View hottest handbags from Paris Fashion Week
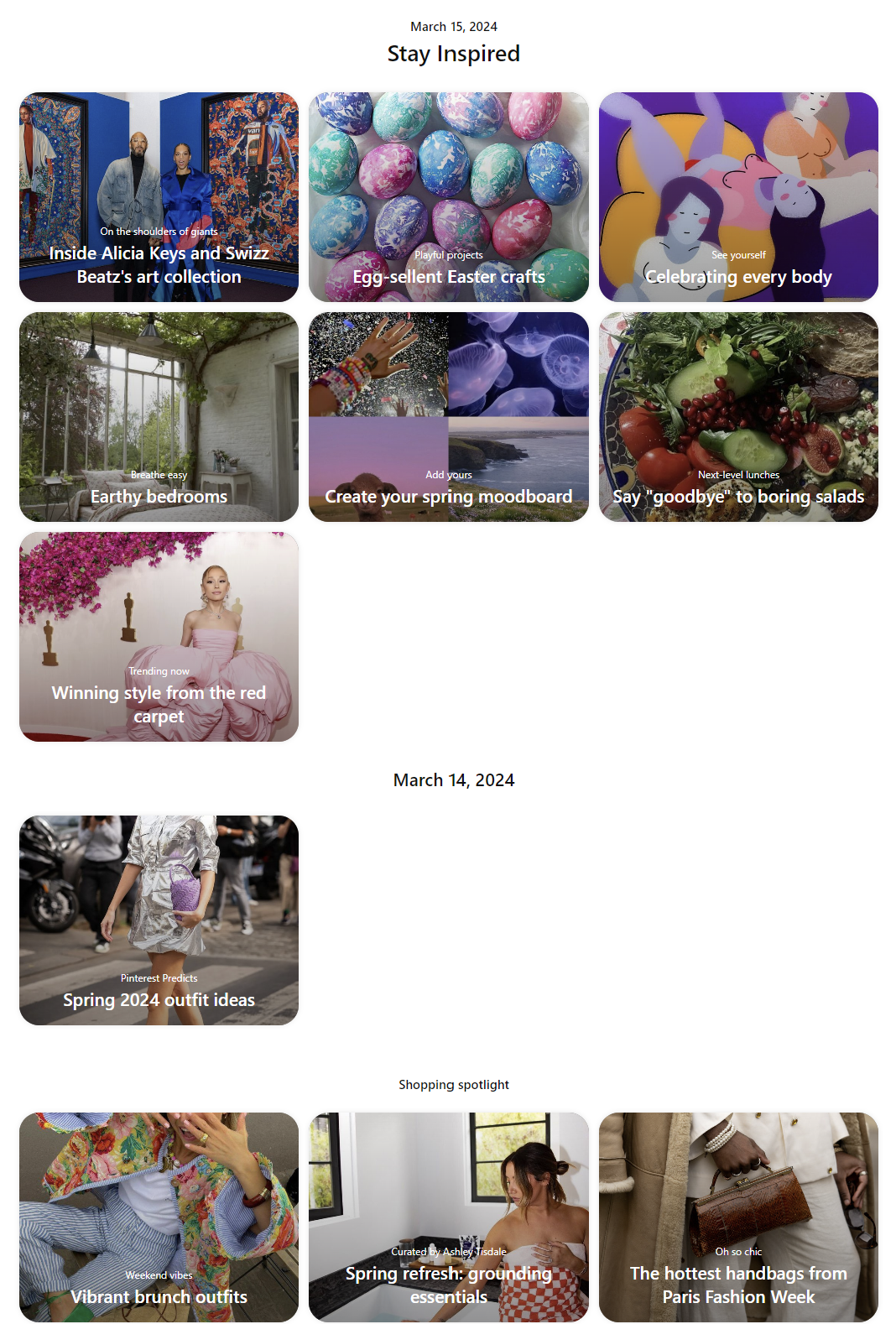The image size is (896, 1324). [x=738, y=1217]
